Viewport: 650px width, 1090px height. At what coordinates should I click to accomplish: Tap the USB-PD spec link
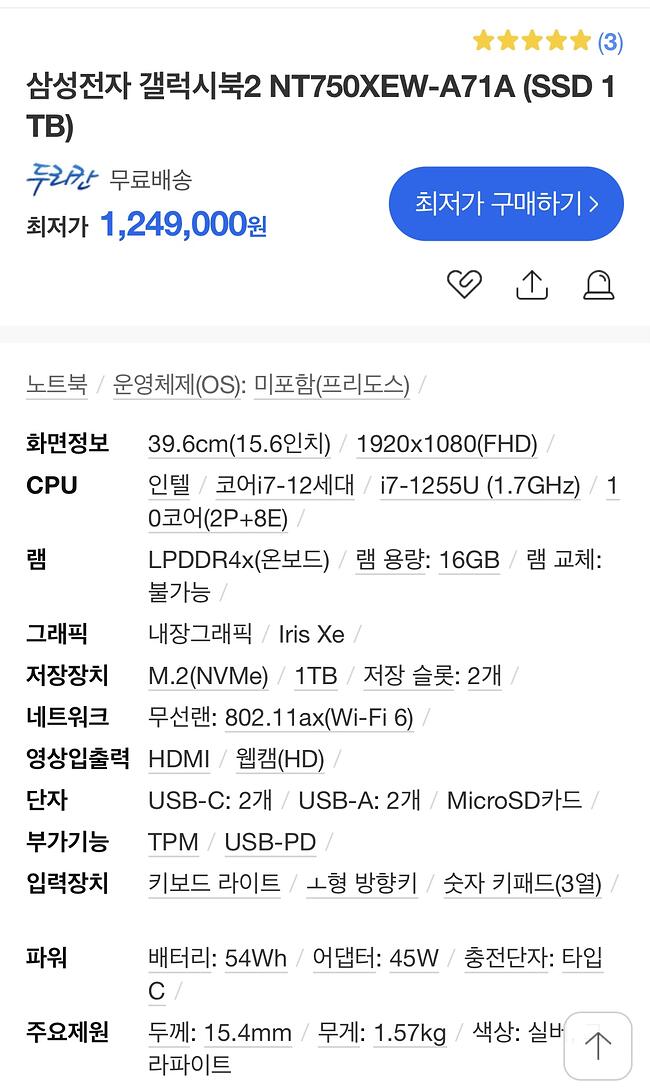point(270,842)
